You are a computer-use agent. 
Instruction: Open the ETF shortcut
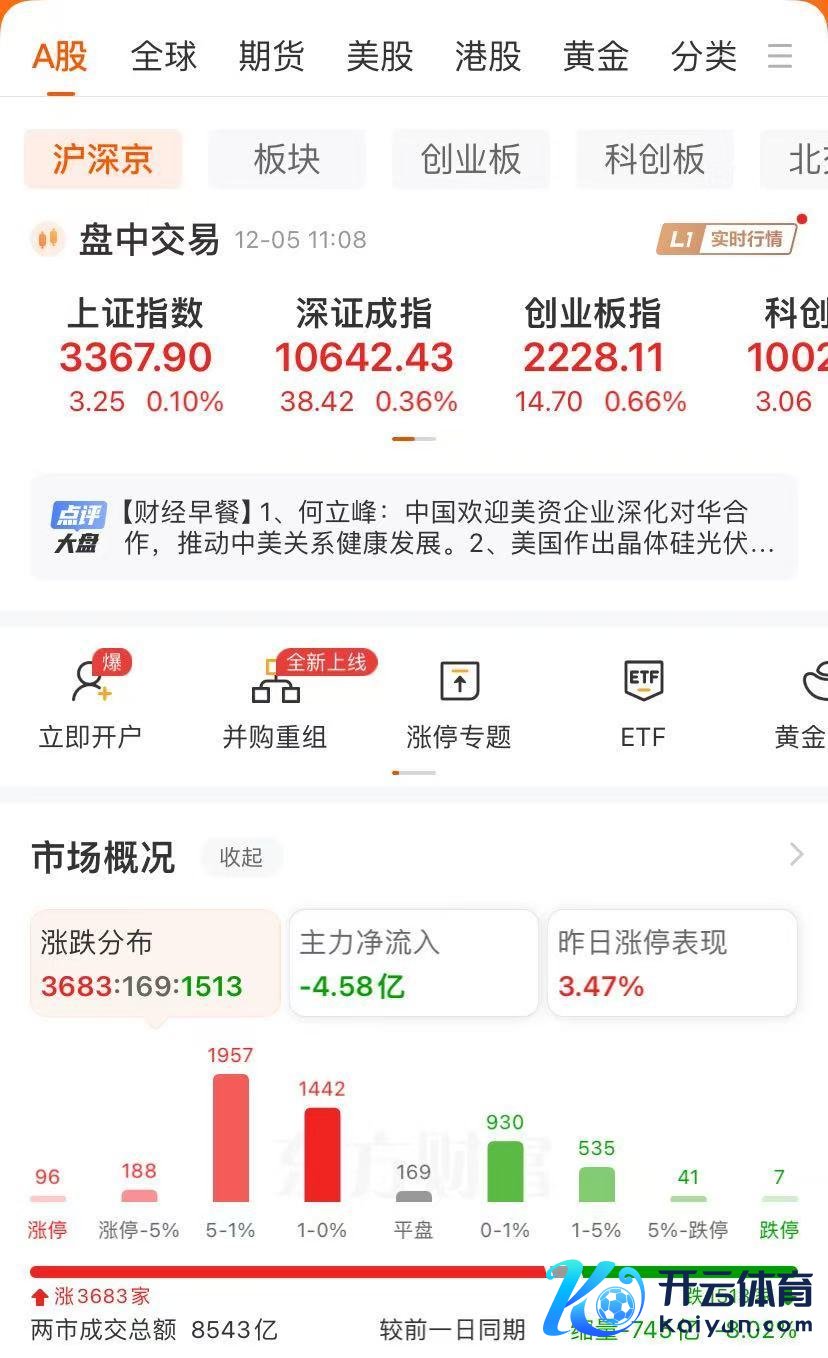pyautogui.click(x=643, y=704)
